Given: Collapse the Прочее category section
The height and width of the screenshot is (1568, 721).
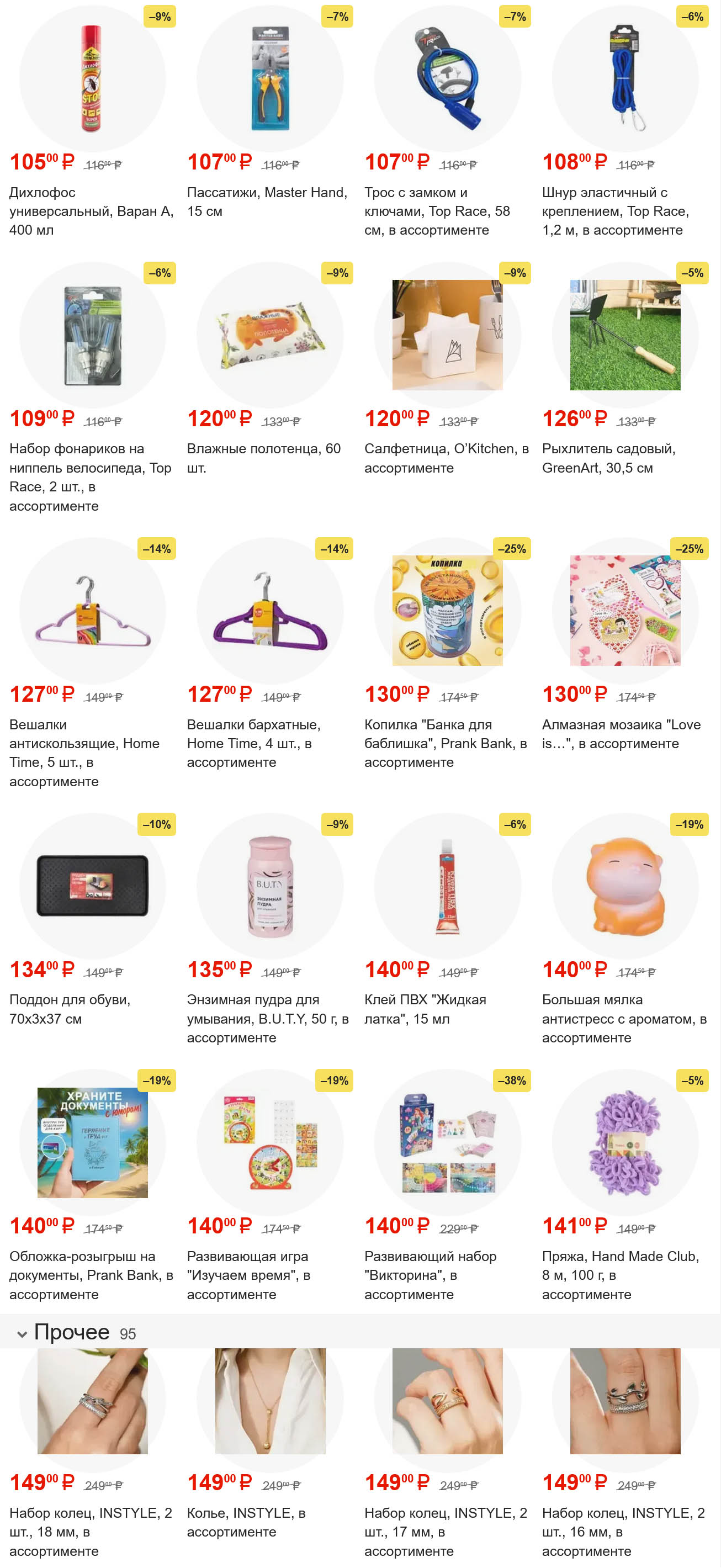Looking at the screenshot, I should coord(23,1334).
